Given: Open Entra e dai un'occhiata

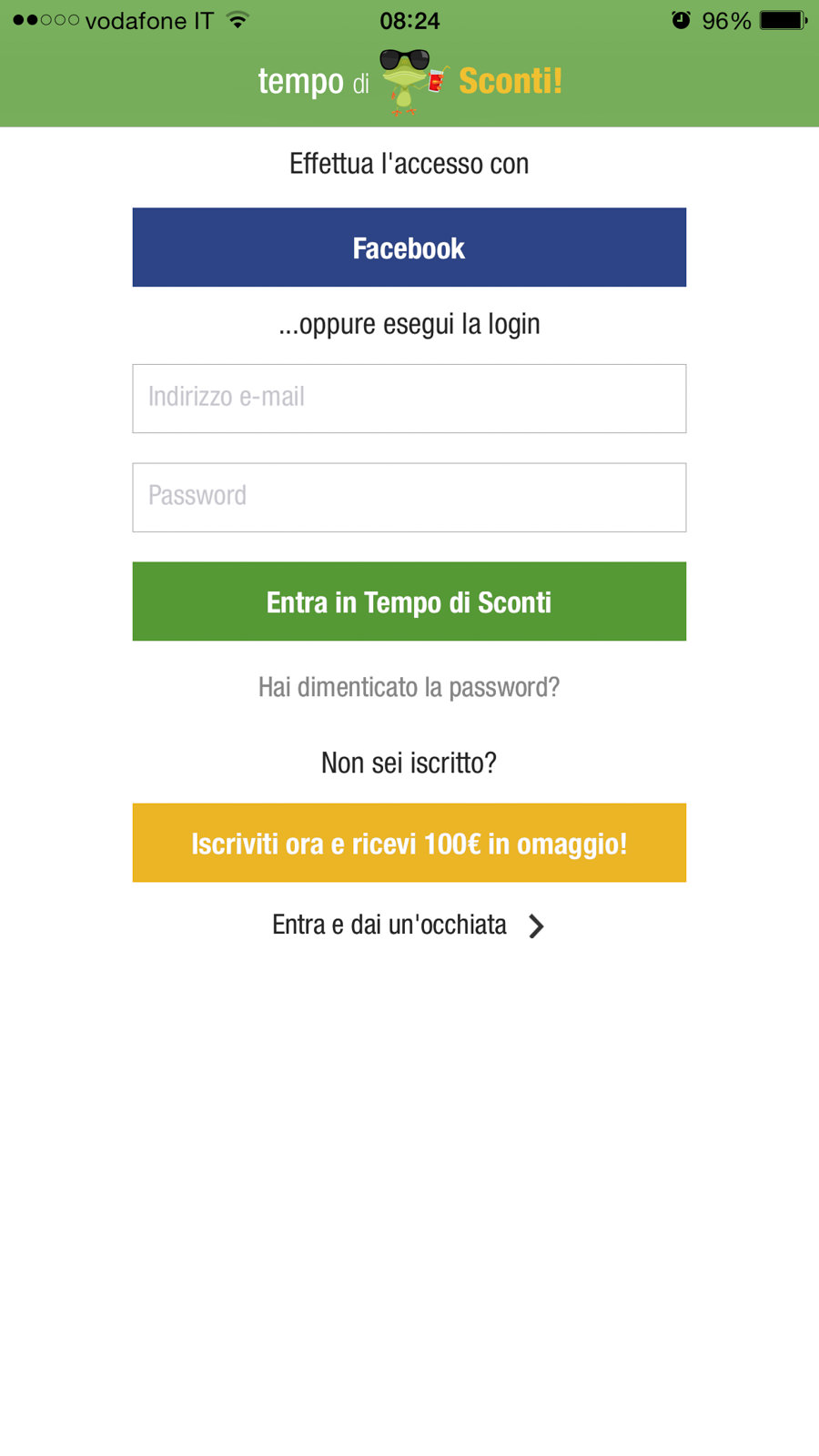Looking at the screenshot, I should tap(409, 925).
